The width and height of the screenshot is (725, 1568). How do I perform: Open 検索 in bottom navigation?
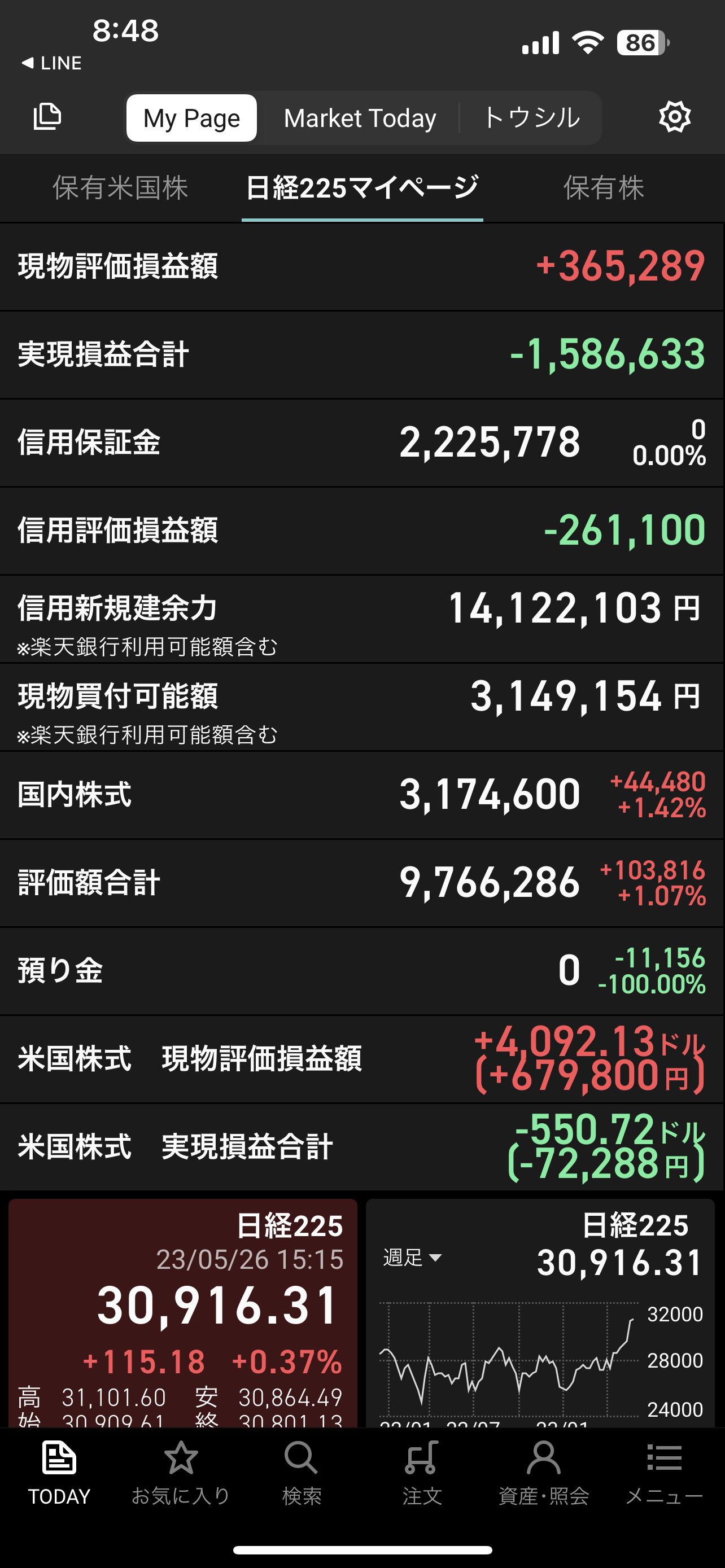tap(302, 1474)
